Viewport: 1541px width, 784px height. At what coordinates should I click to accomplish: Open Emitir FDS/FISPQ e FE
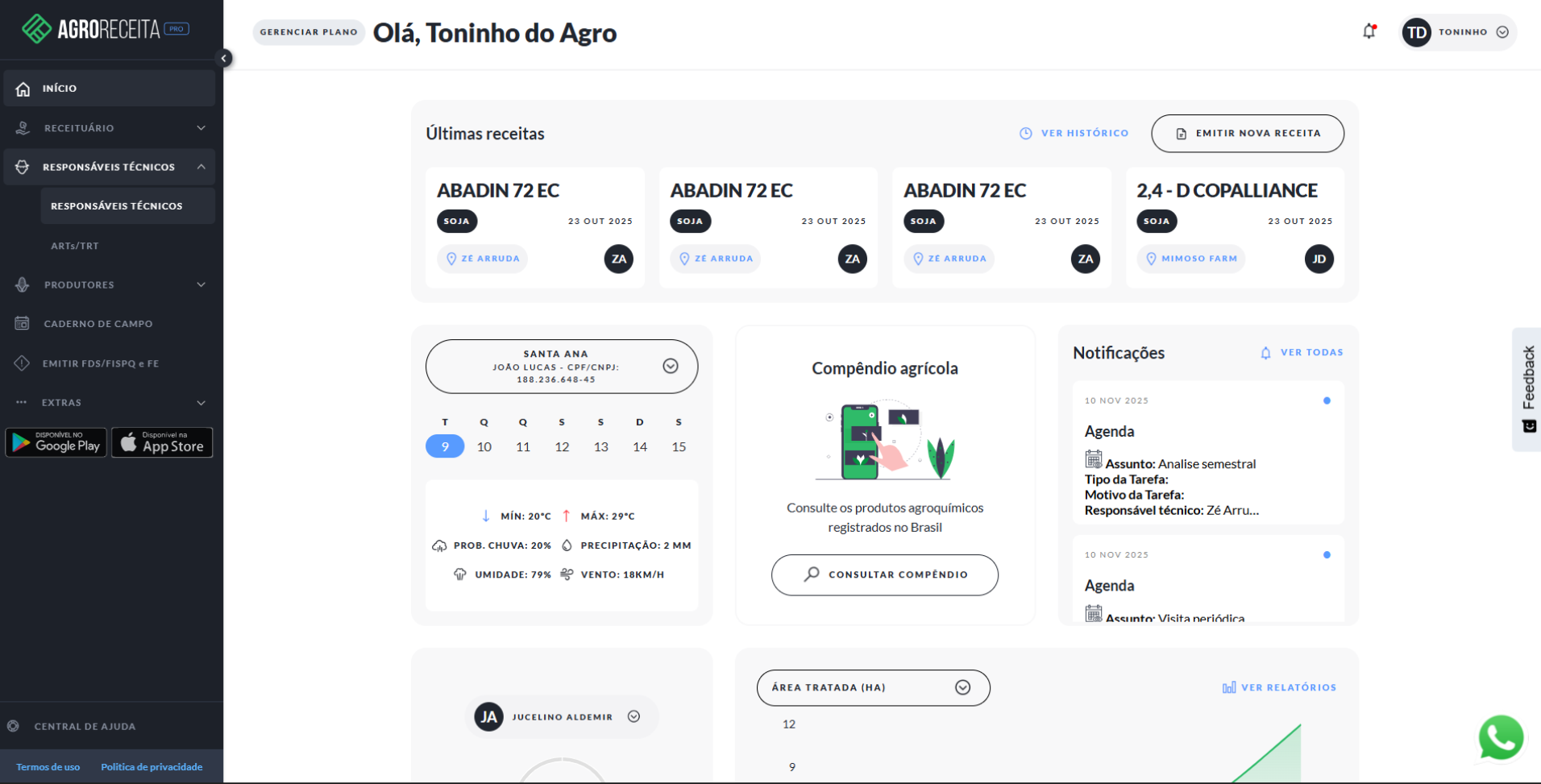pyautogui.click(x=100, y=363)
